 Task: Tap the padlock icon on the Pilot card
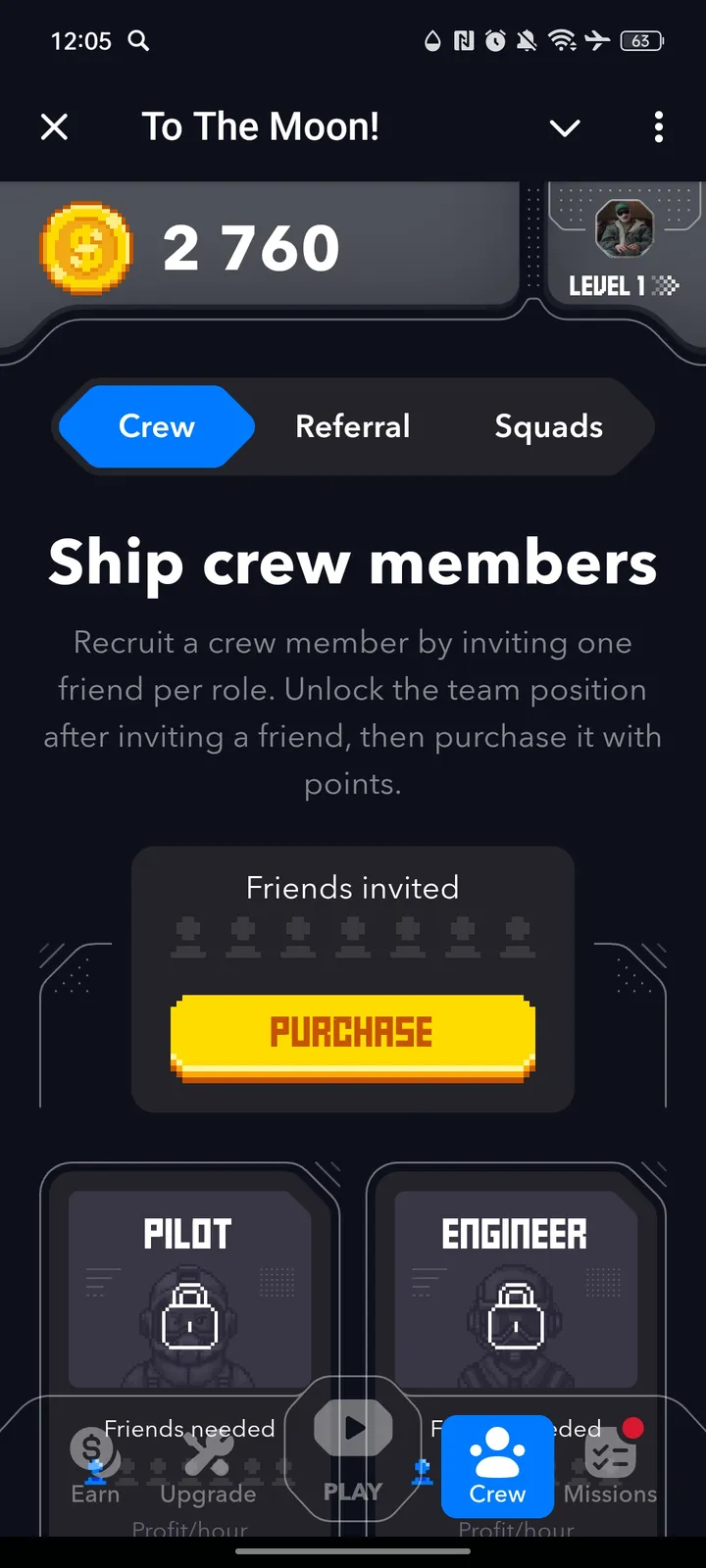click(x=189, y=1318)
